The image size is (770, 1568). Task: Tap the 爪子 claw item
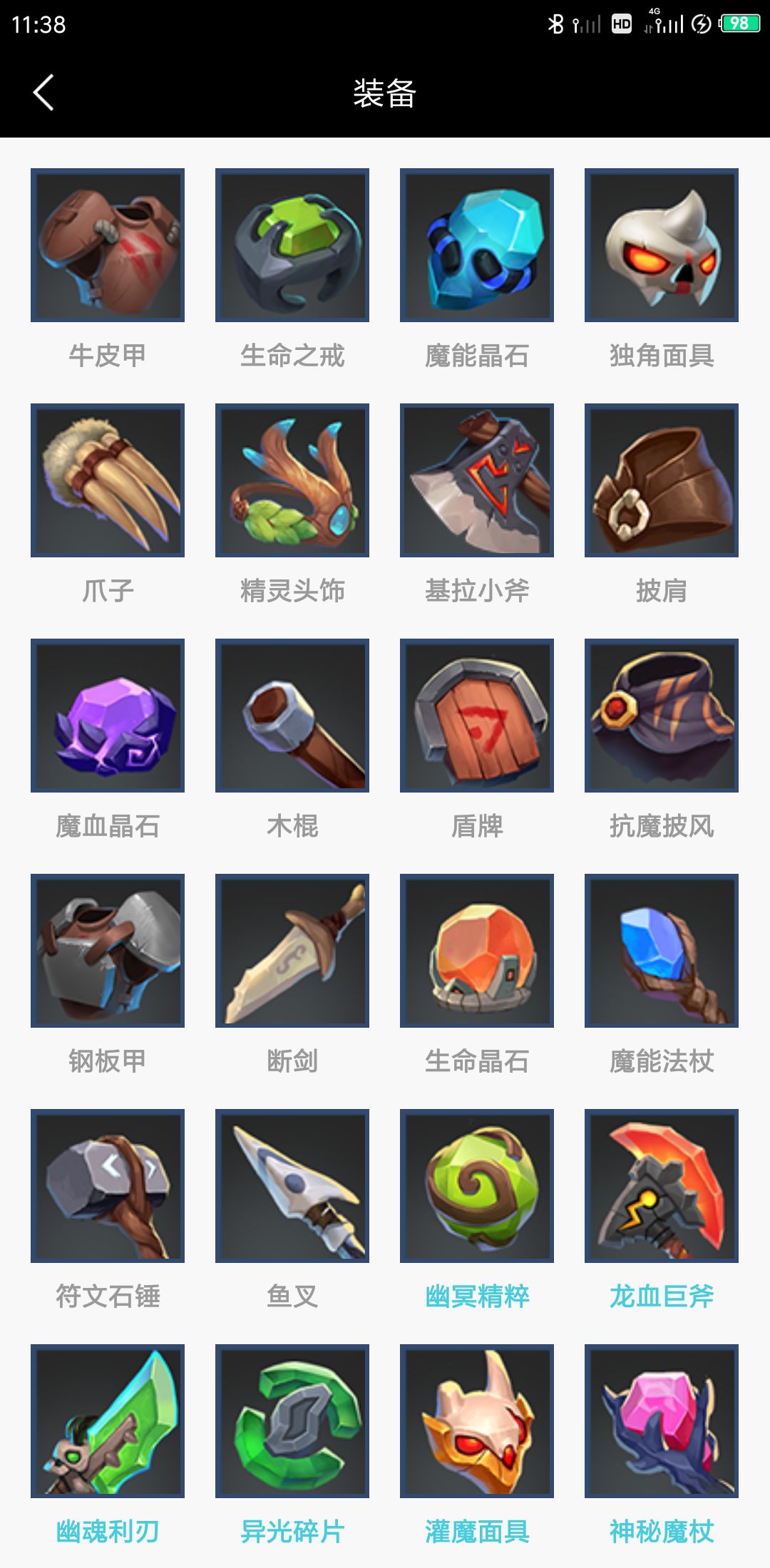click(108, 480)
